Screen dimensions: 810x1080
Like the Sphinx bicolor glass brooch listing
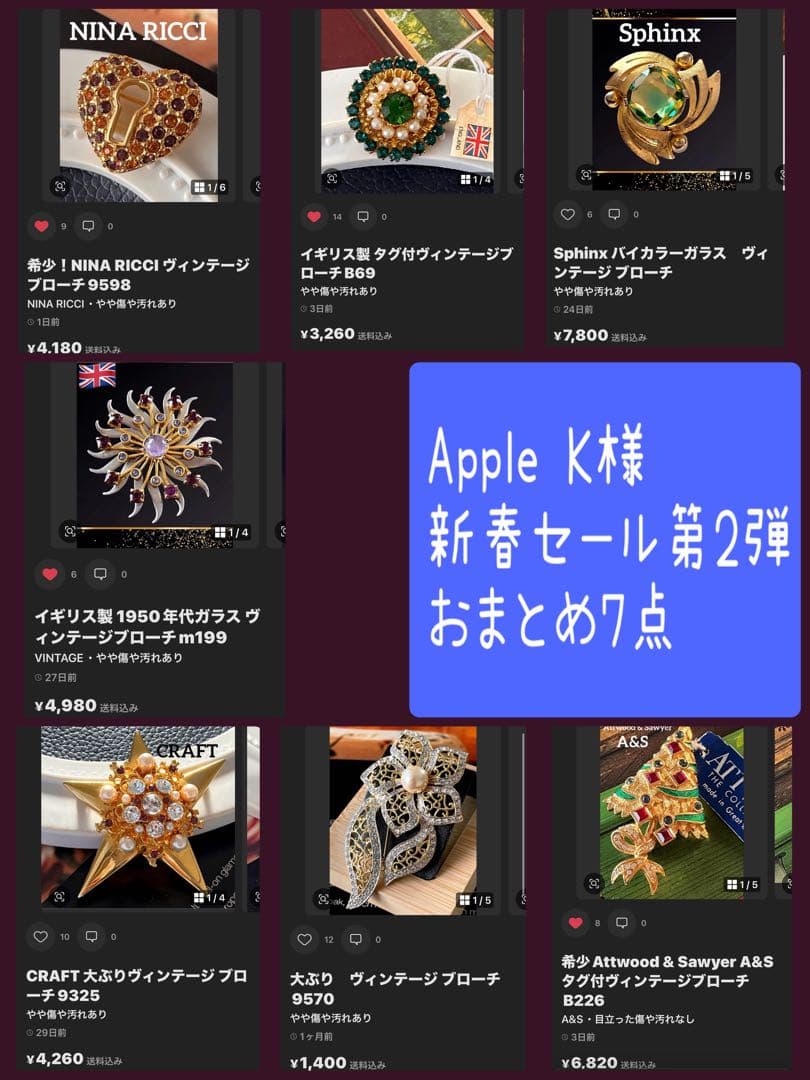point(568,213)
